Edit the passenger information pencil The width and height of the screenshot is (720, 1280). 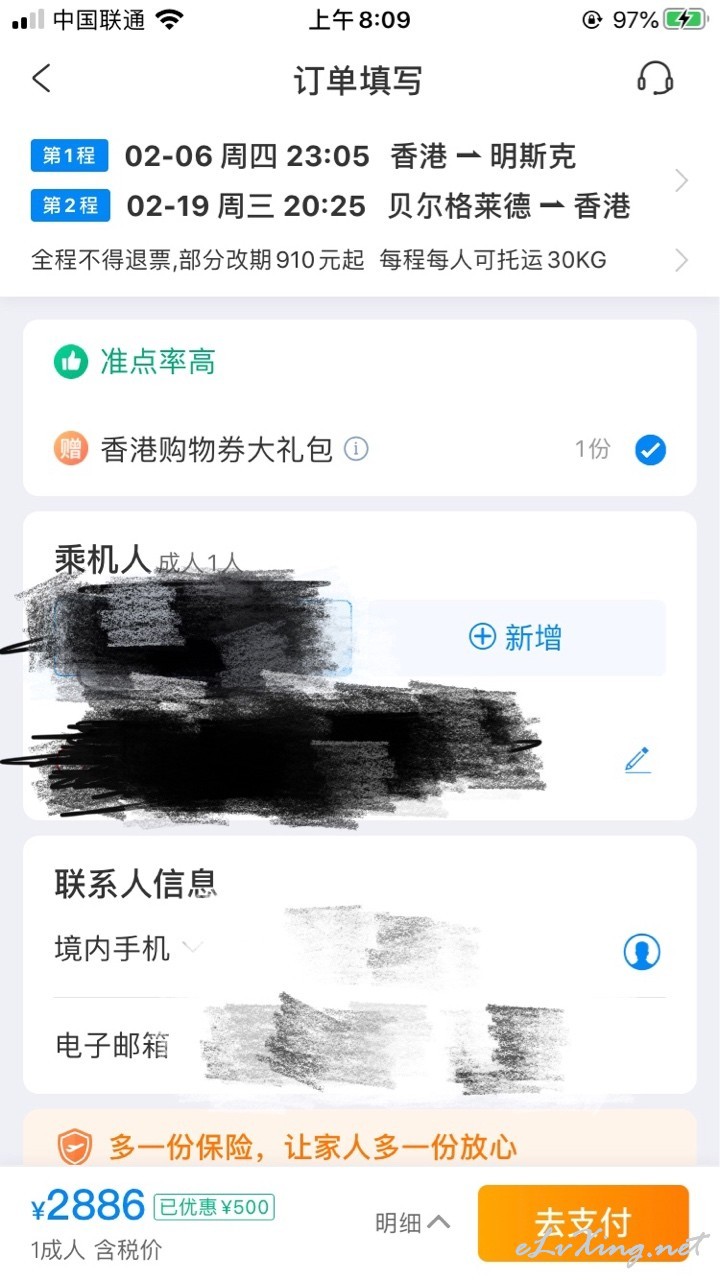tap(638, 760)
